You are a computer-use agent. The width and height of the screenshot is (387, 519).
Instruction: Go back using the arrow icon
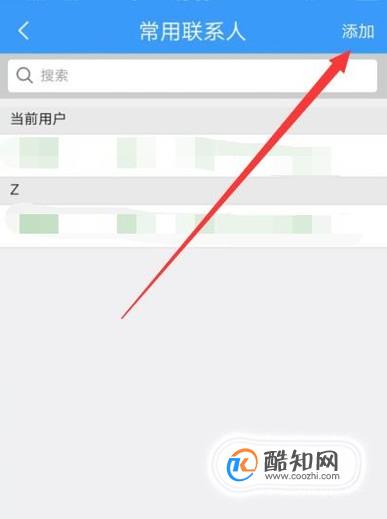[x=24, y=31]
